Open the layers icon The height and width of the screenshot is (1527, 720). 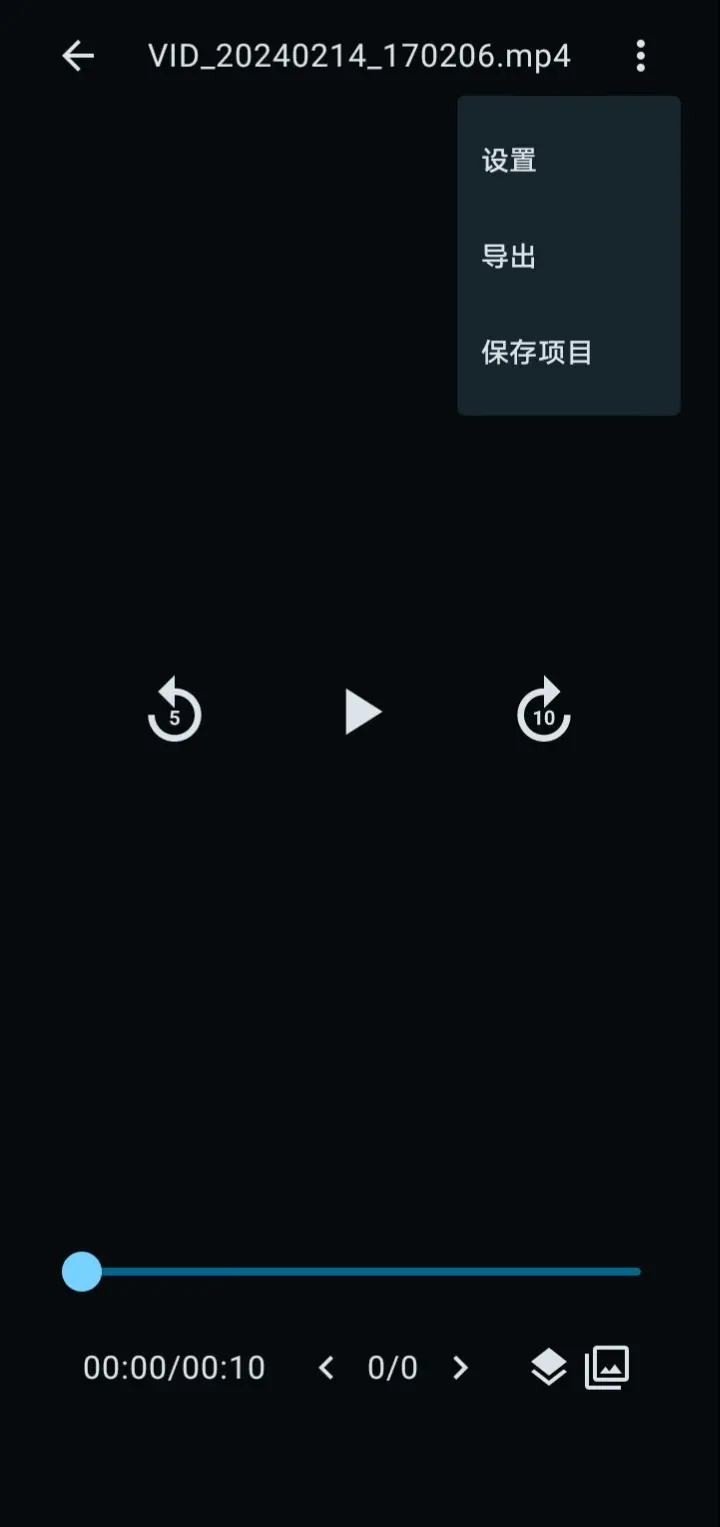(548, 1367)
